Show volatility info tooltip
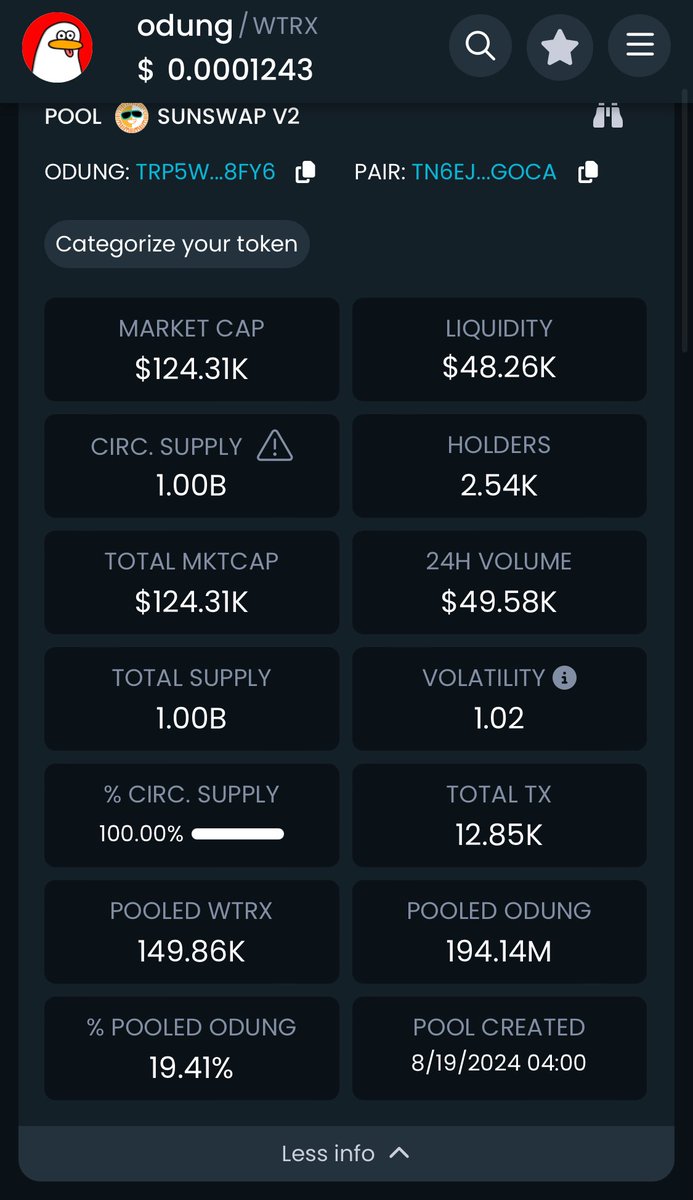693x1200 pixels. point(565,678)
